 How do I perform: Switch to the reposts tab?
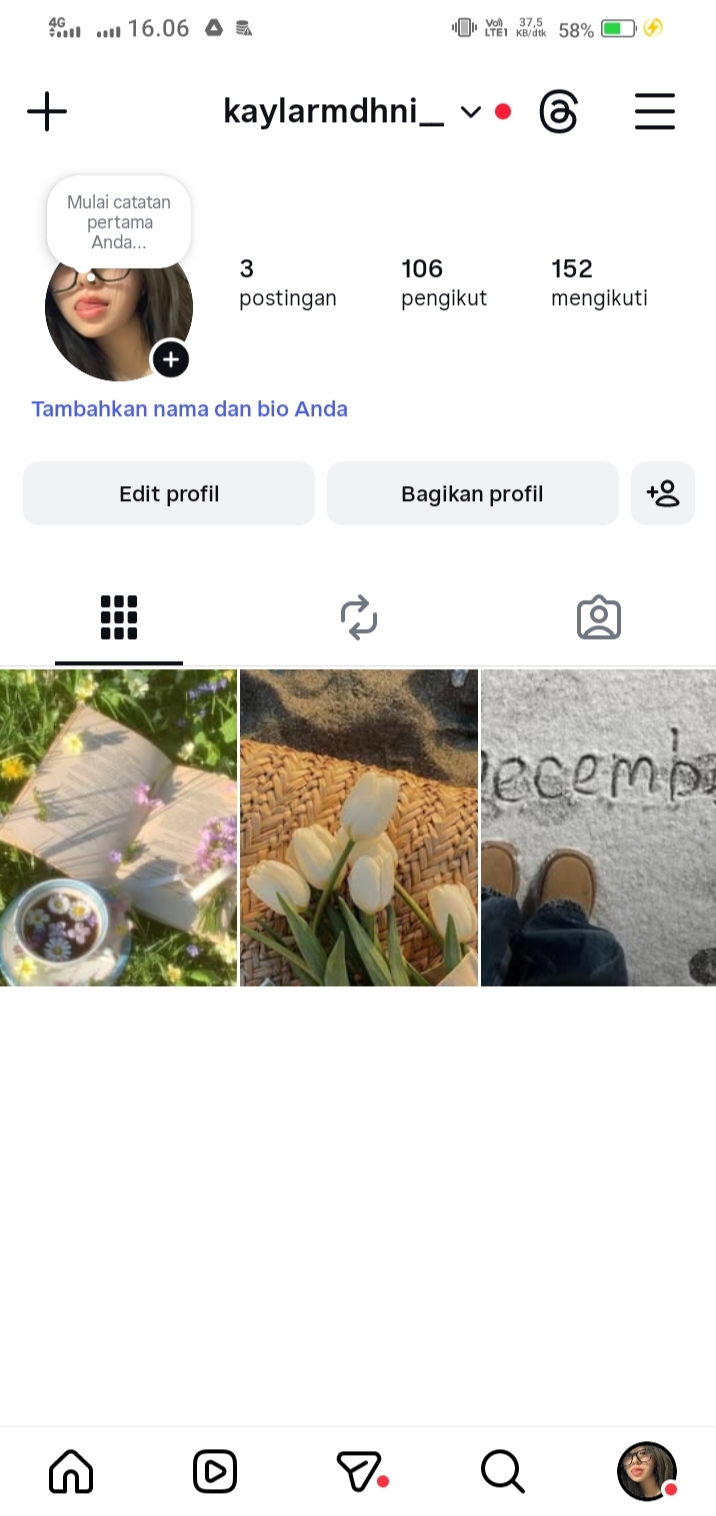[x=359, y=617]
